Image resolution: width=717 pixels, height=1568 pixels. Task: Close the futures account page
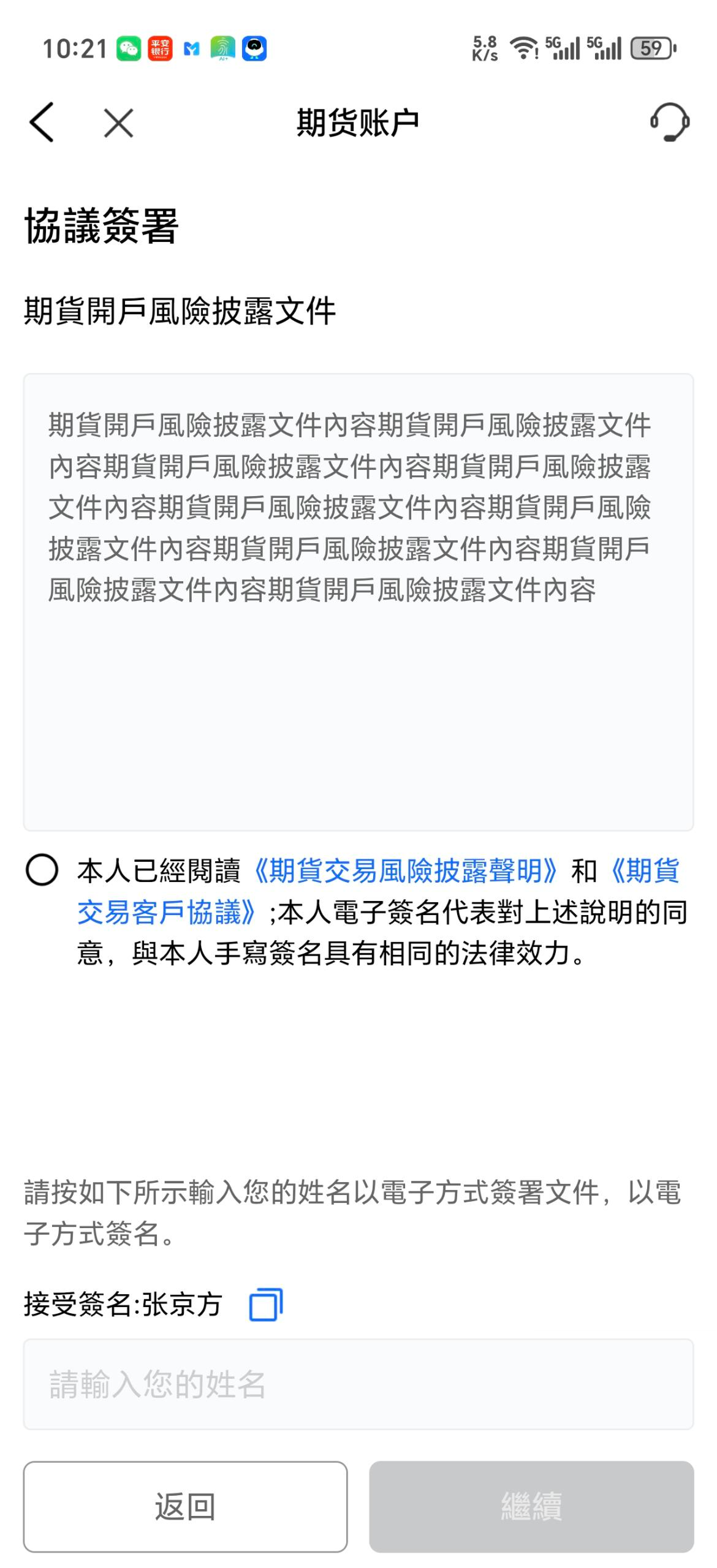point(118,124)
